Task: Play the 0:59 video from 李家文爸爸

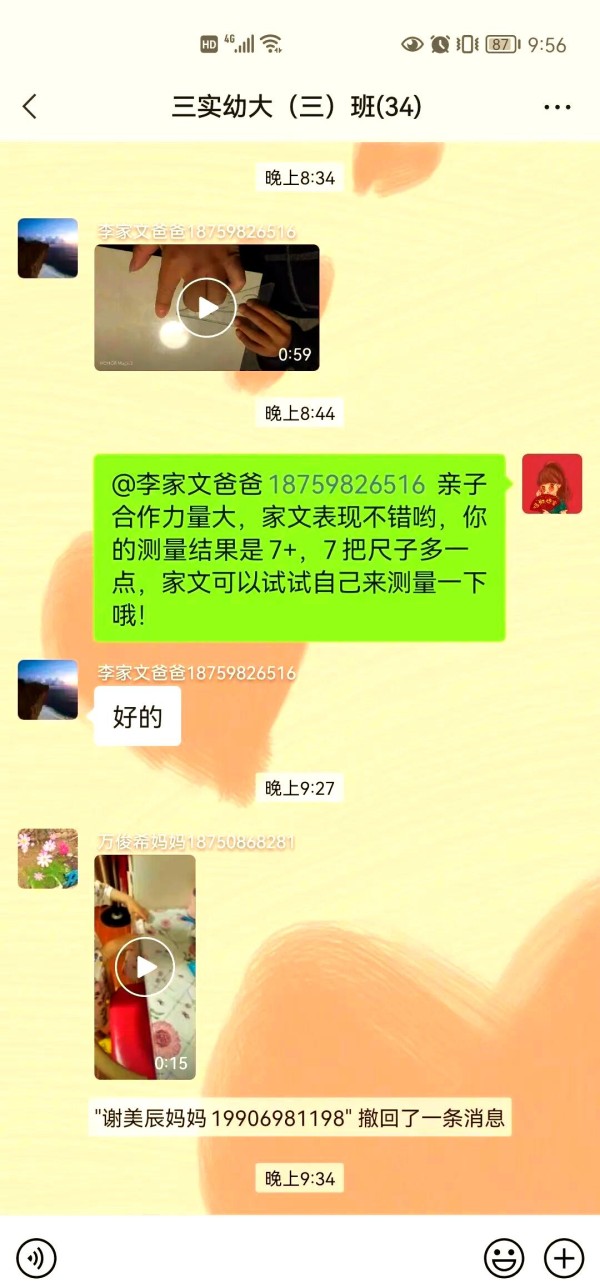Action: point(207,308)
